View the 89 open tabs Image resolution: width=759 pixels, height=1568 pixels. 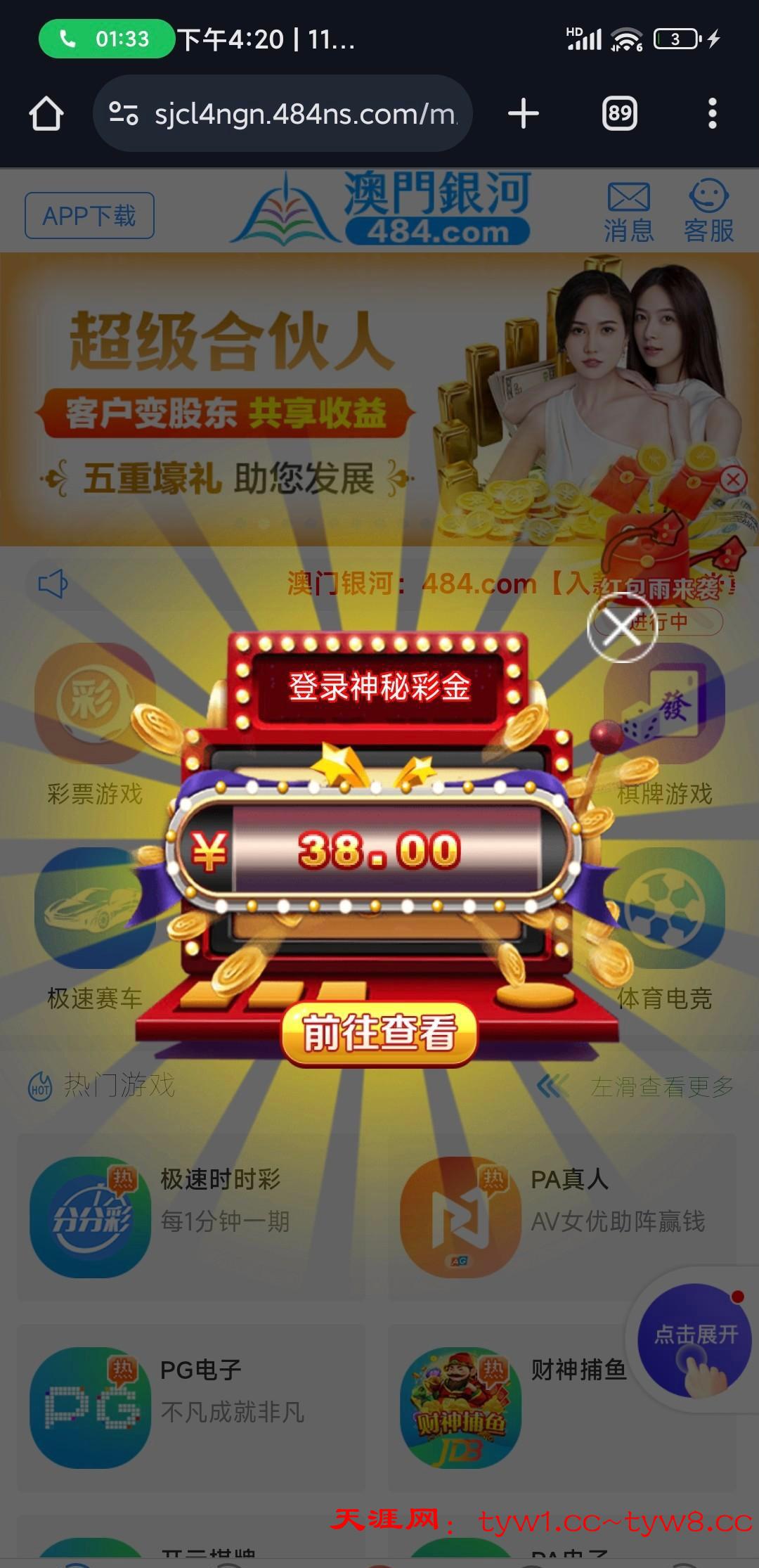(x=619, y=114)
